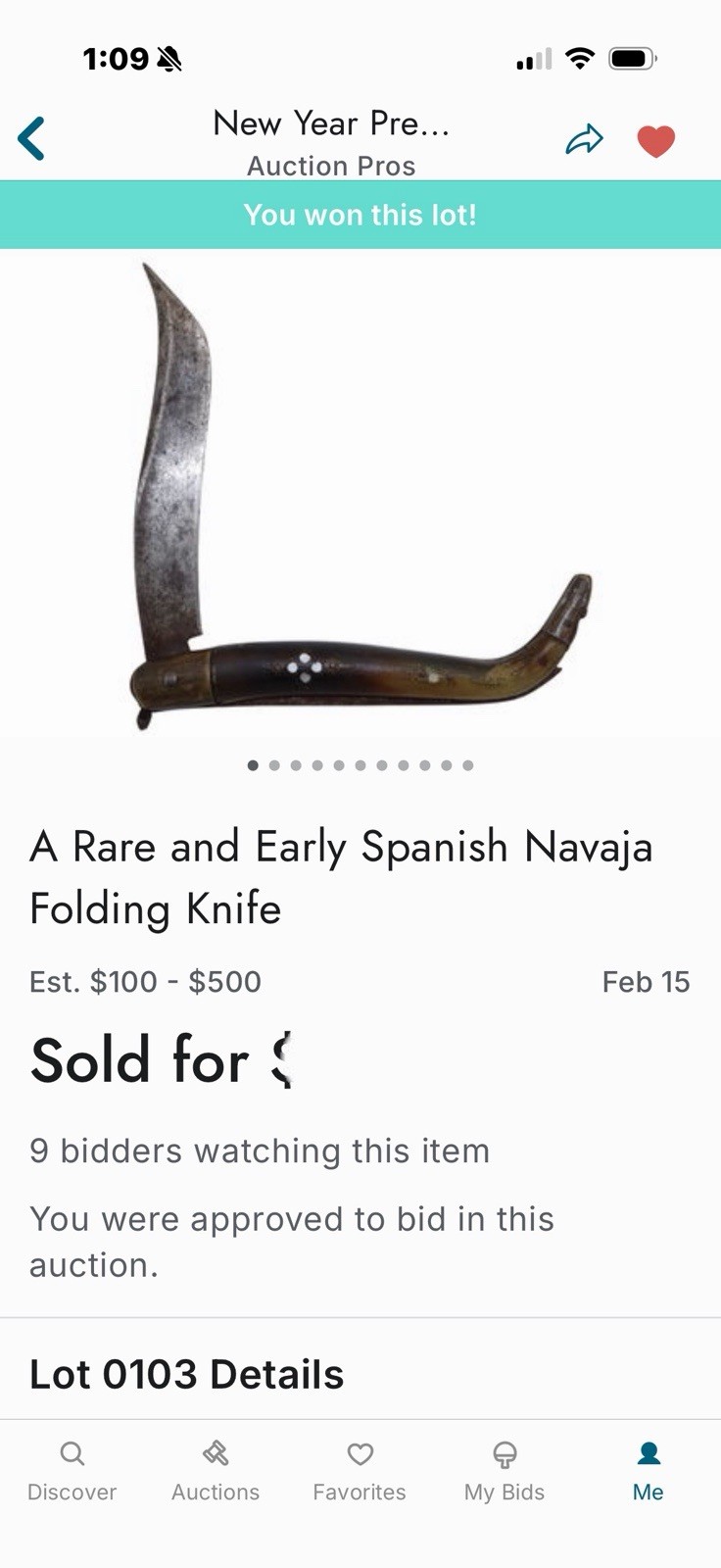Switch to the Discover tab
The height and width of the screenshot is (1568, 721).
coord(72,1471)
